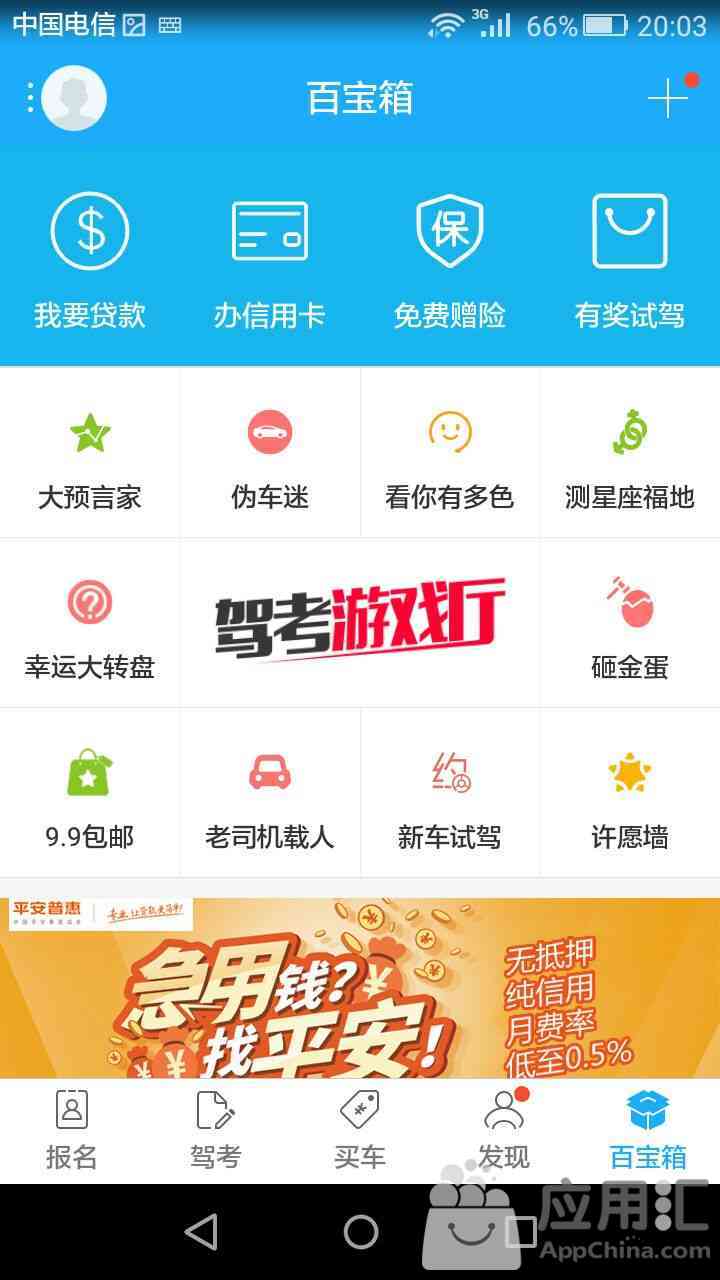Open the profile avatar menu
Viewport: 720px width, 1280px height.
(73, 98)
